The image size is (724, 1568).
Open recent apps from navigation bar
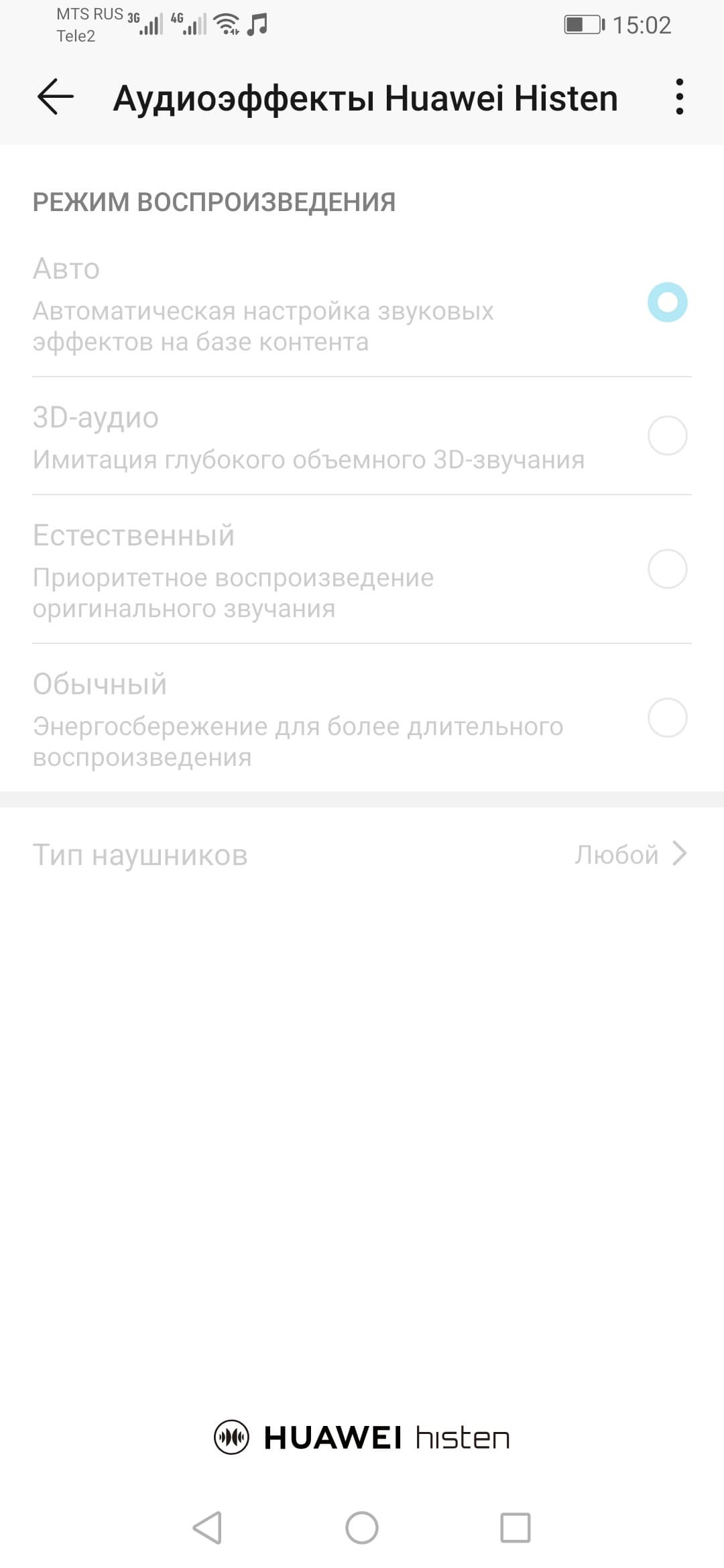tap(516, 1528)
